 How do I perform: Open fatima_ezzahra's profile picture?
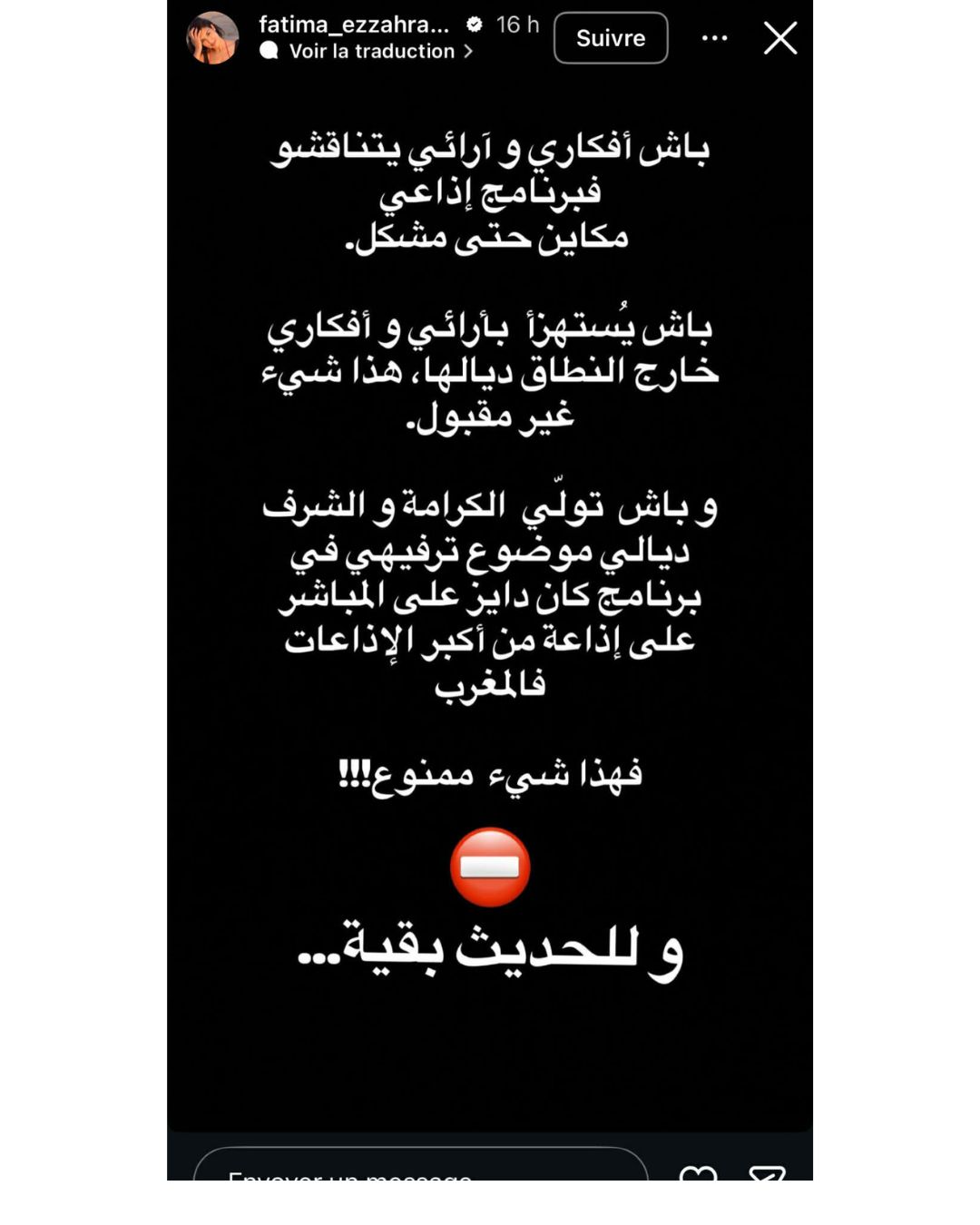pos(212,38)
